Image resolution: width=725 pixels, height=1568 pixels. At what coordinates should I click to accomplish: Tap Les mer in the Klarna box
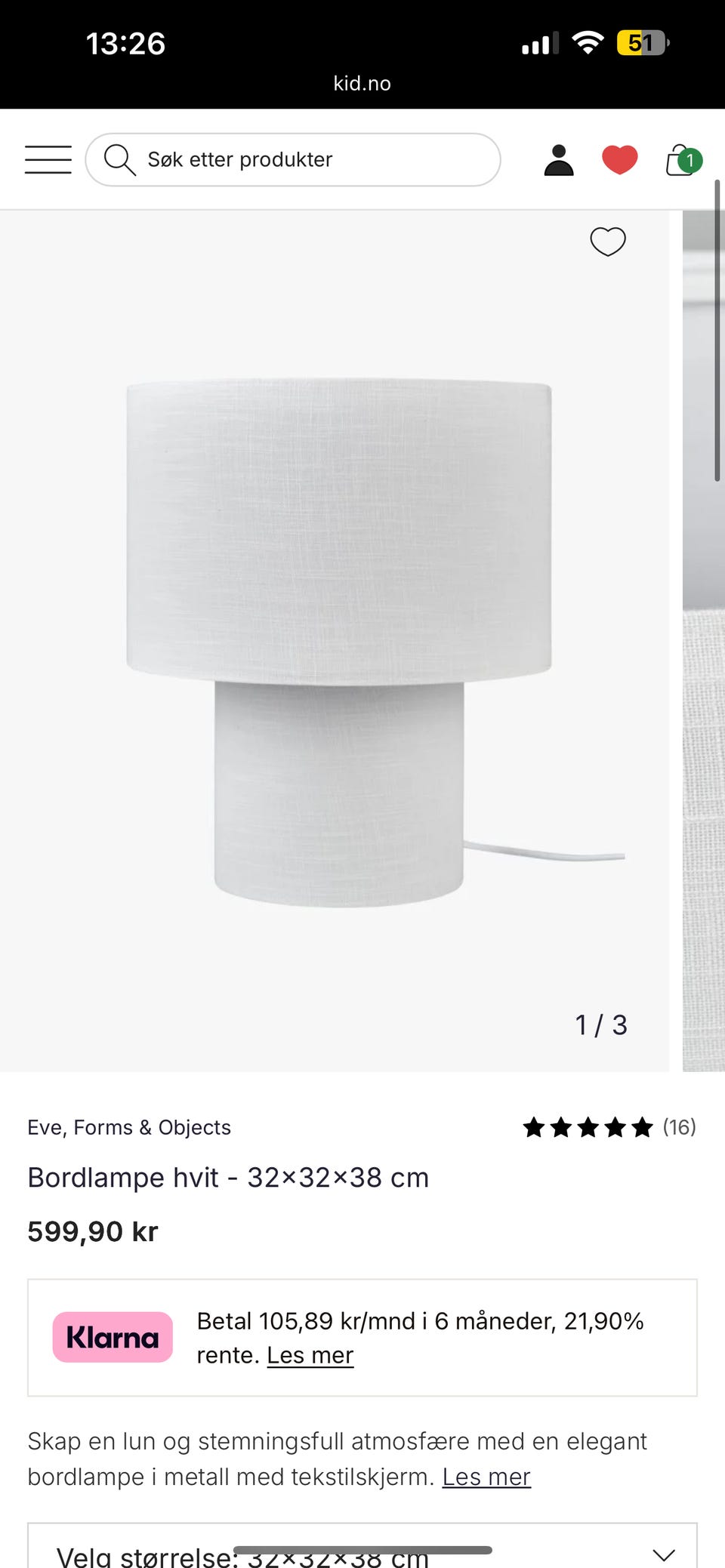coord(310,1355)
